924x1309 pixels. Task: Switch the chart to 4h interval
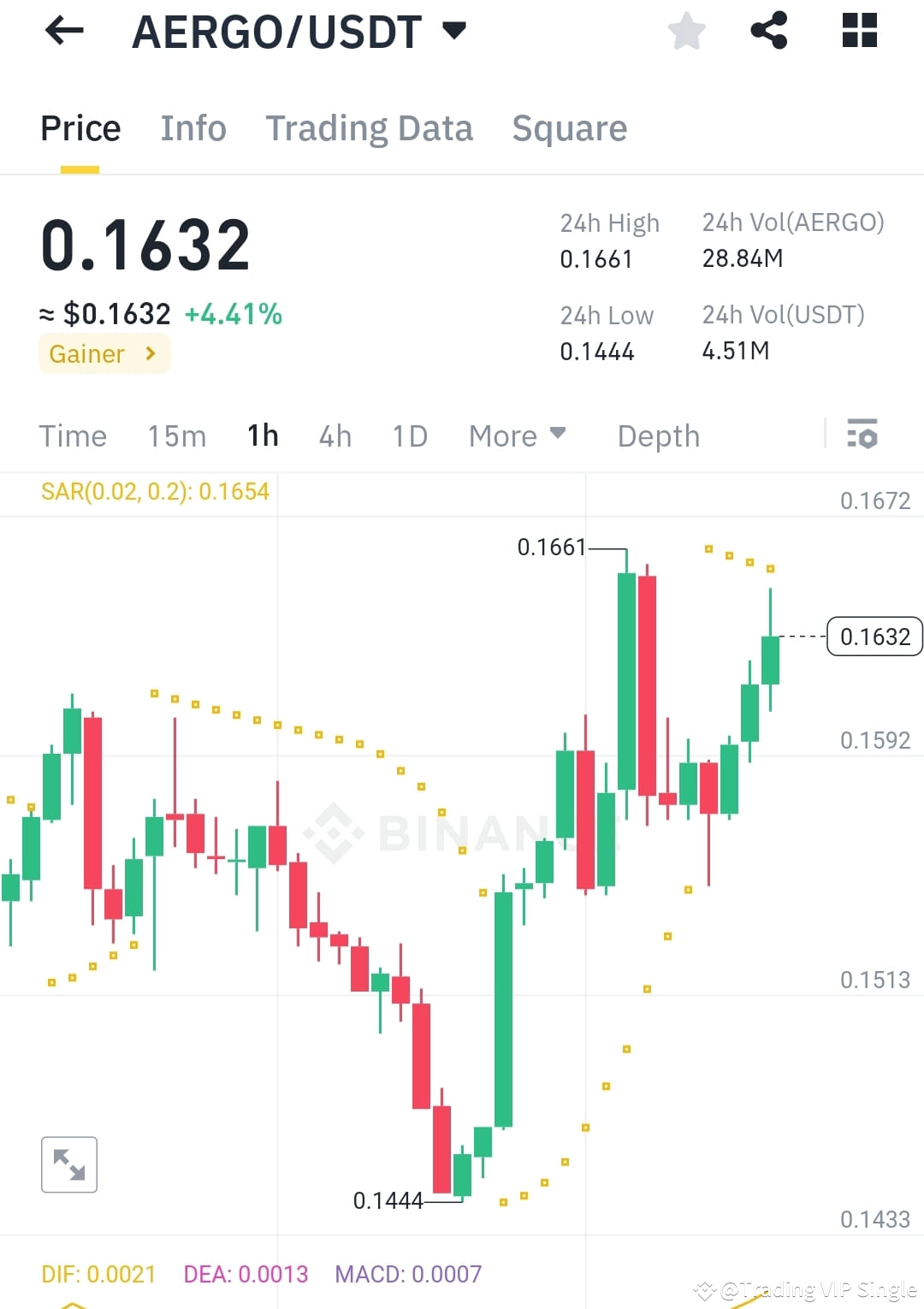point(335,435)
